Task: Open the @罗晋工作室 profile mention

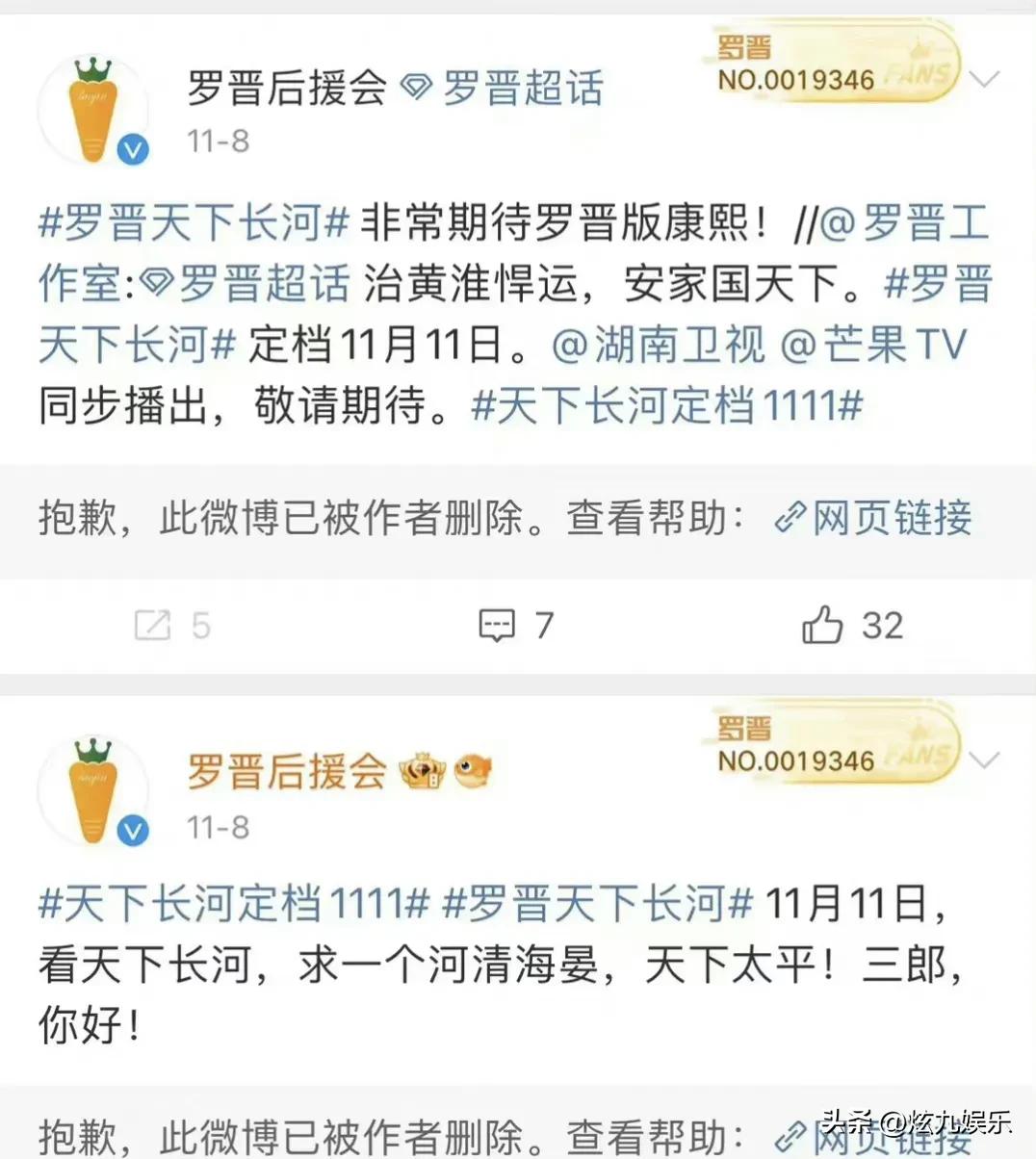Action: click(x=924, y=222)
